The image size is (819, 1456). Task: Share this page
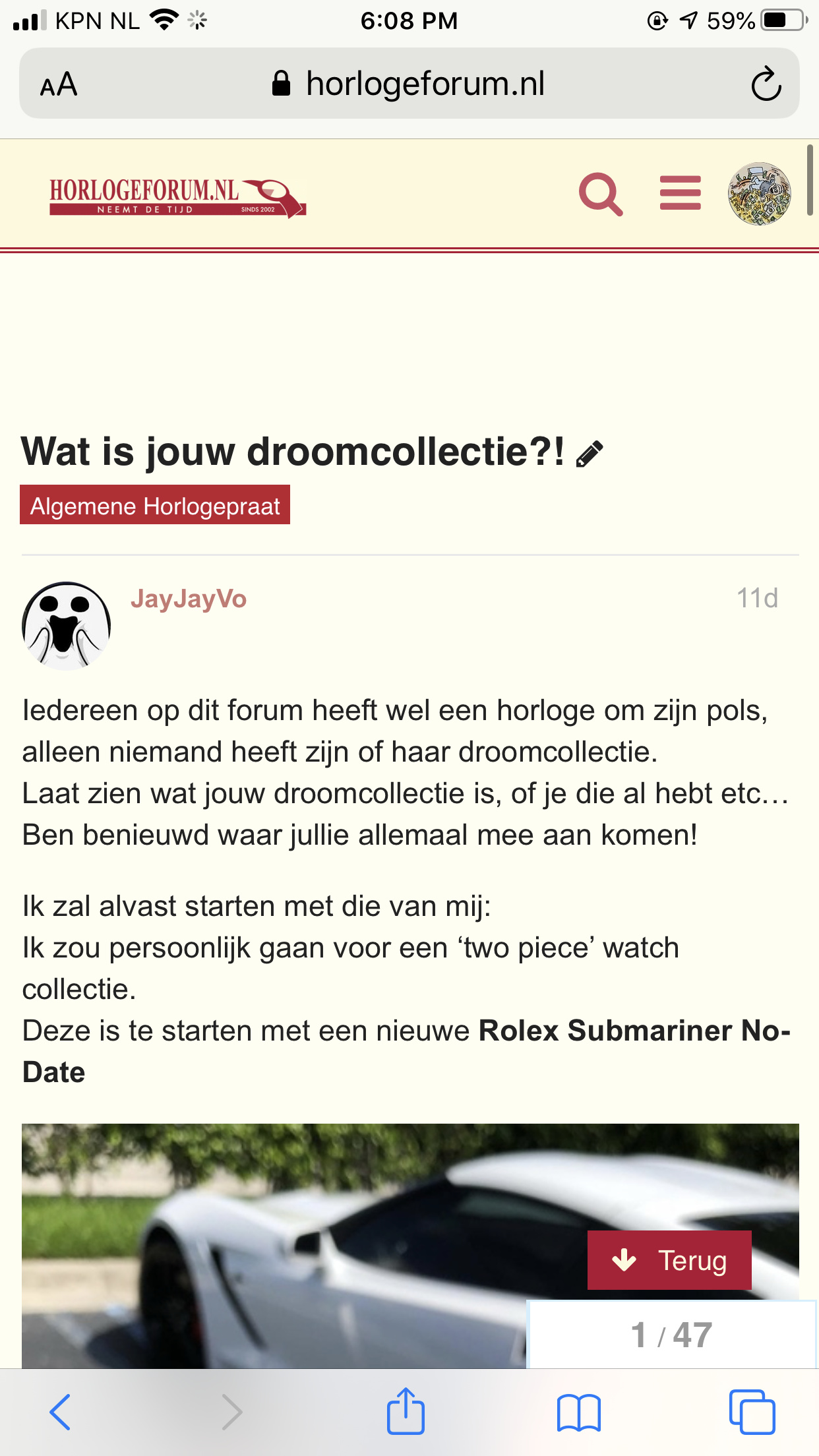pos(406,1412)
